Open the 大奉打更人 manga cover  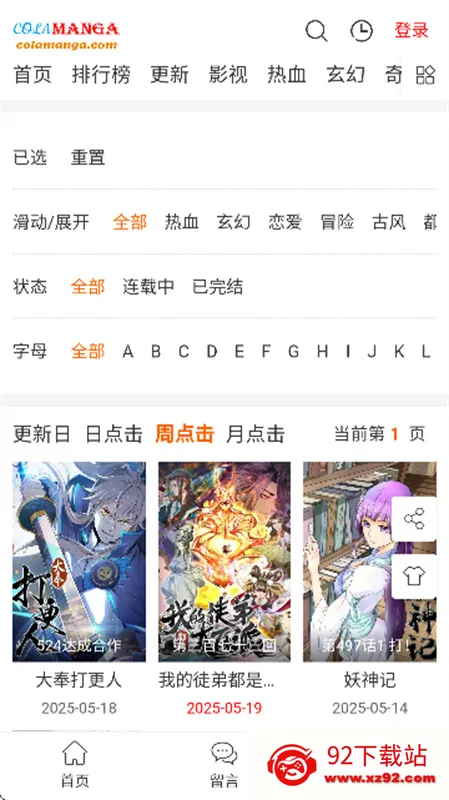click(79, 562)
